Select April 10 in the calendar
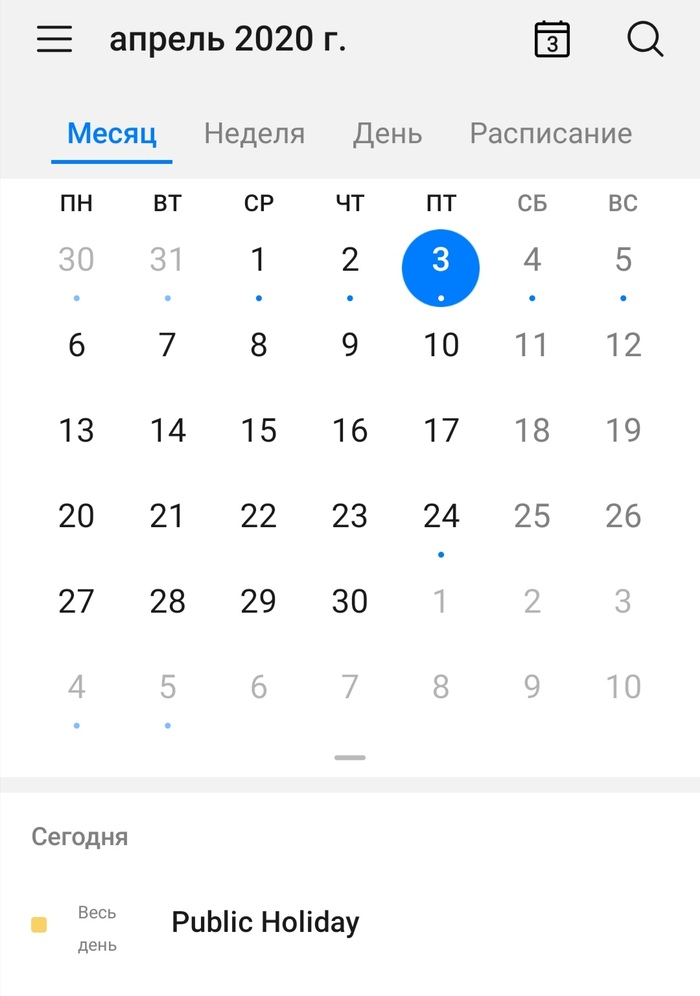 [441, 346]
